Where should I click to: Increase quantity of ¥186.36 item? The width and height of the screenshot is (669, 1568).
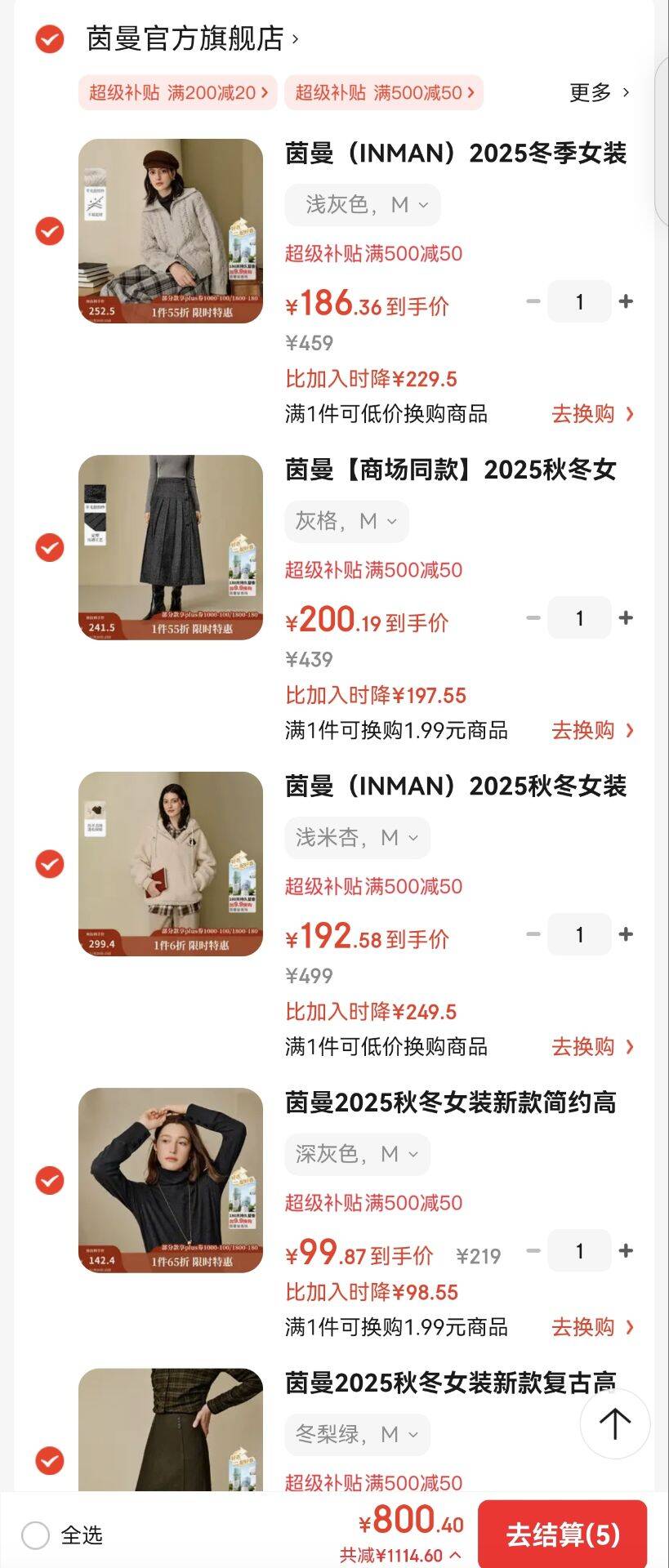tap(627, 301)
